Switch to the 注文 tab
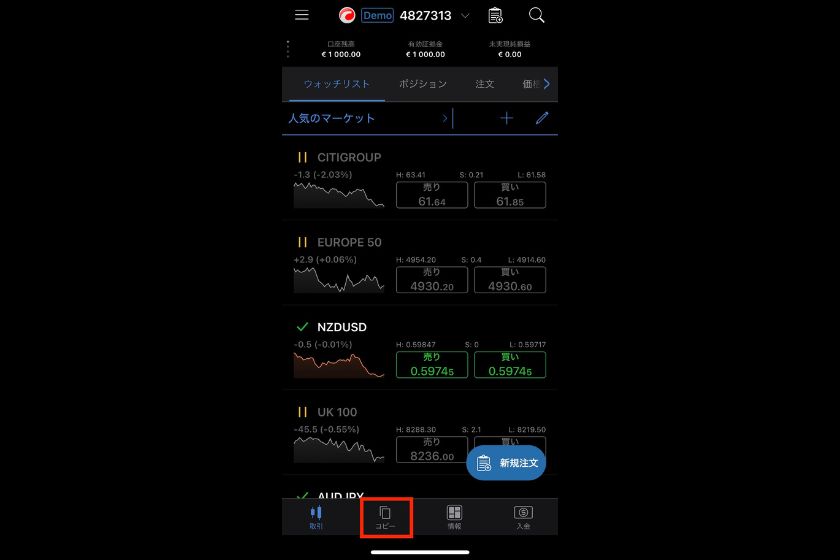The image size is (840, 560). (x=485, y=84)
